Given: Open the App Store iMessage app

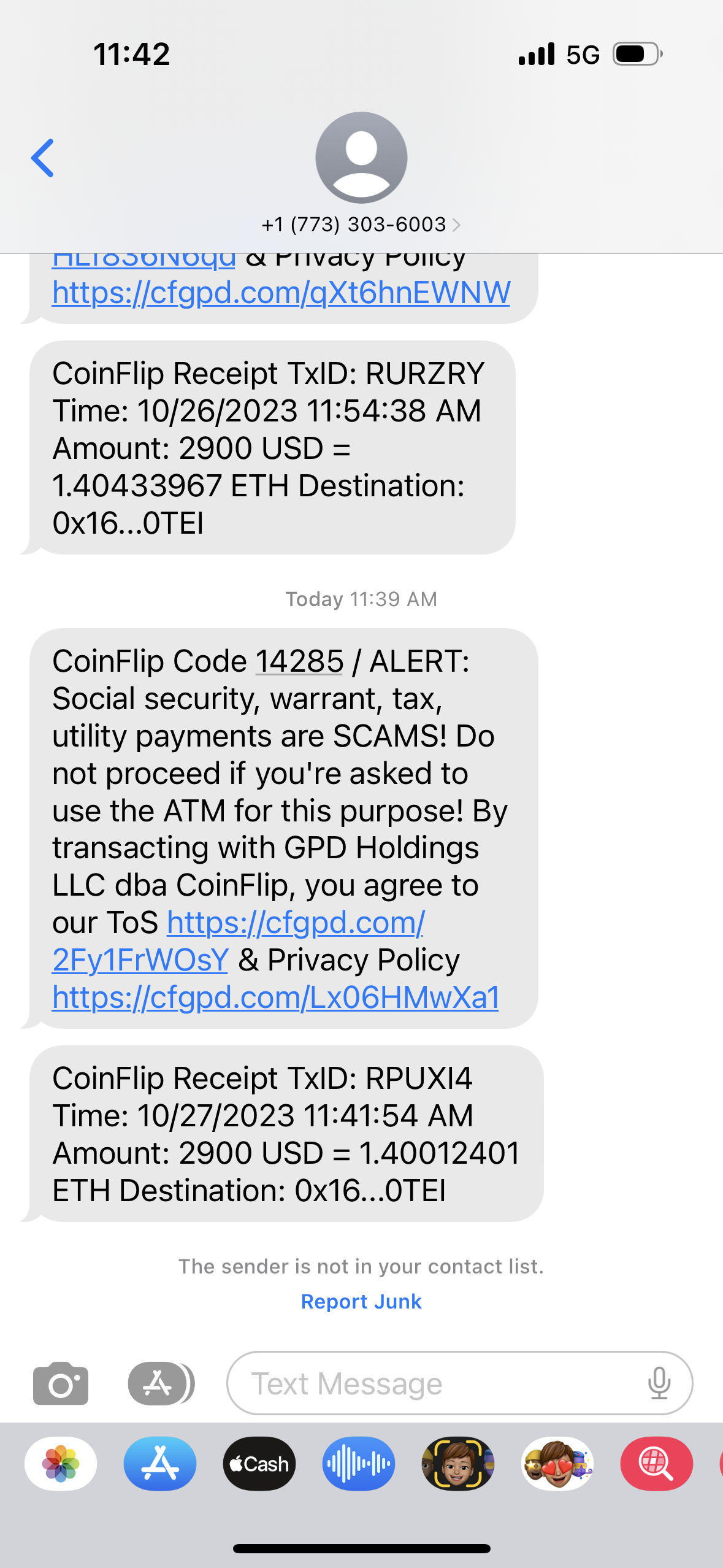Looking at the screenshot, I should 160,1464.
